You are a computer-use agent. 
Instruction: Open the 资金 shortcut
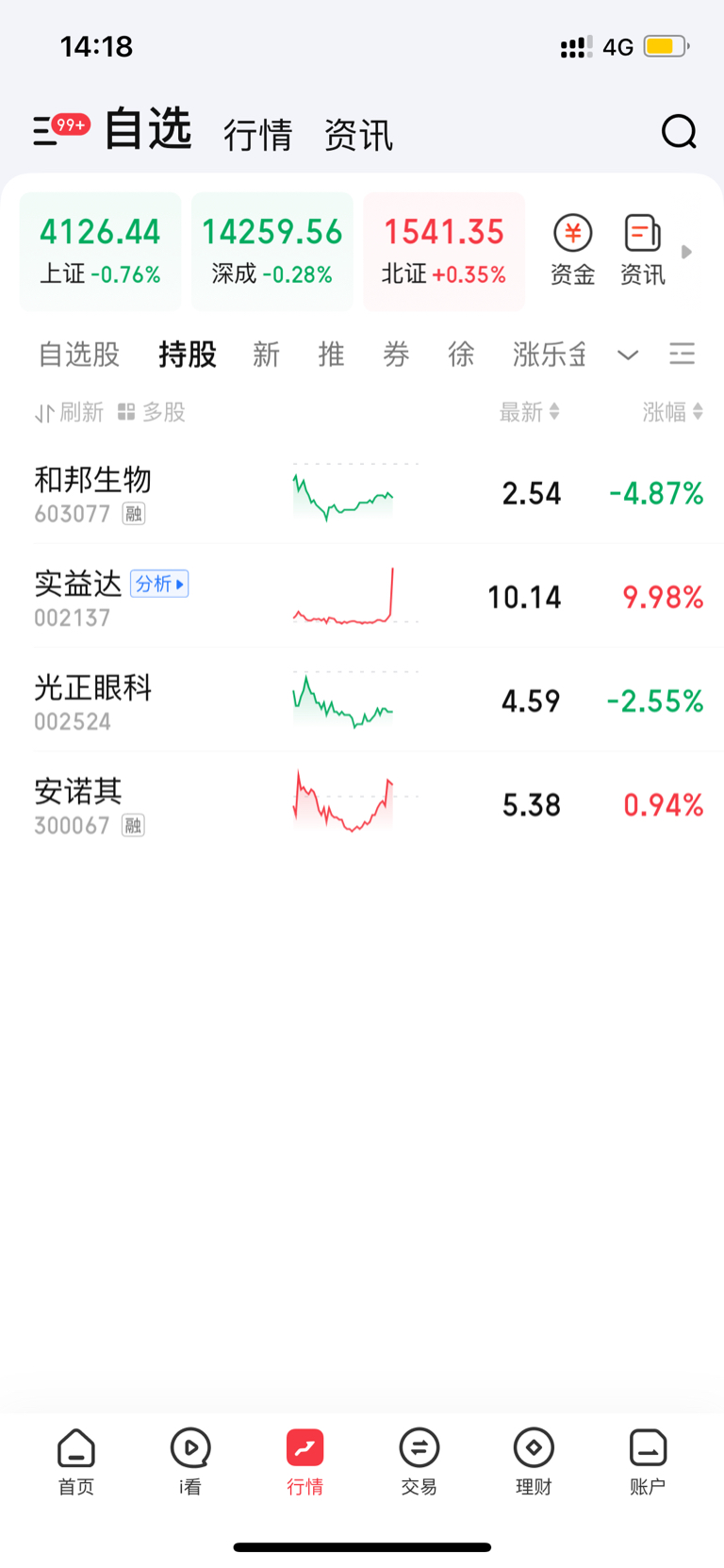click(572, 251)
